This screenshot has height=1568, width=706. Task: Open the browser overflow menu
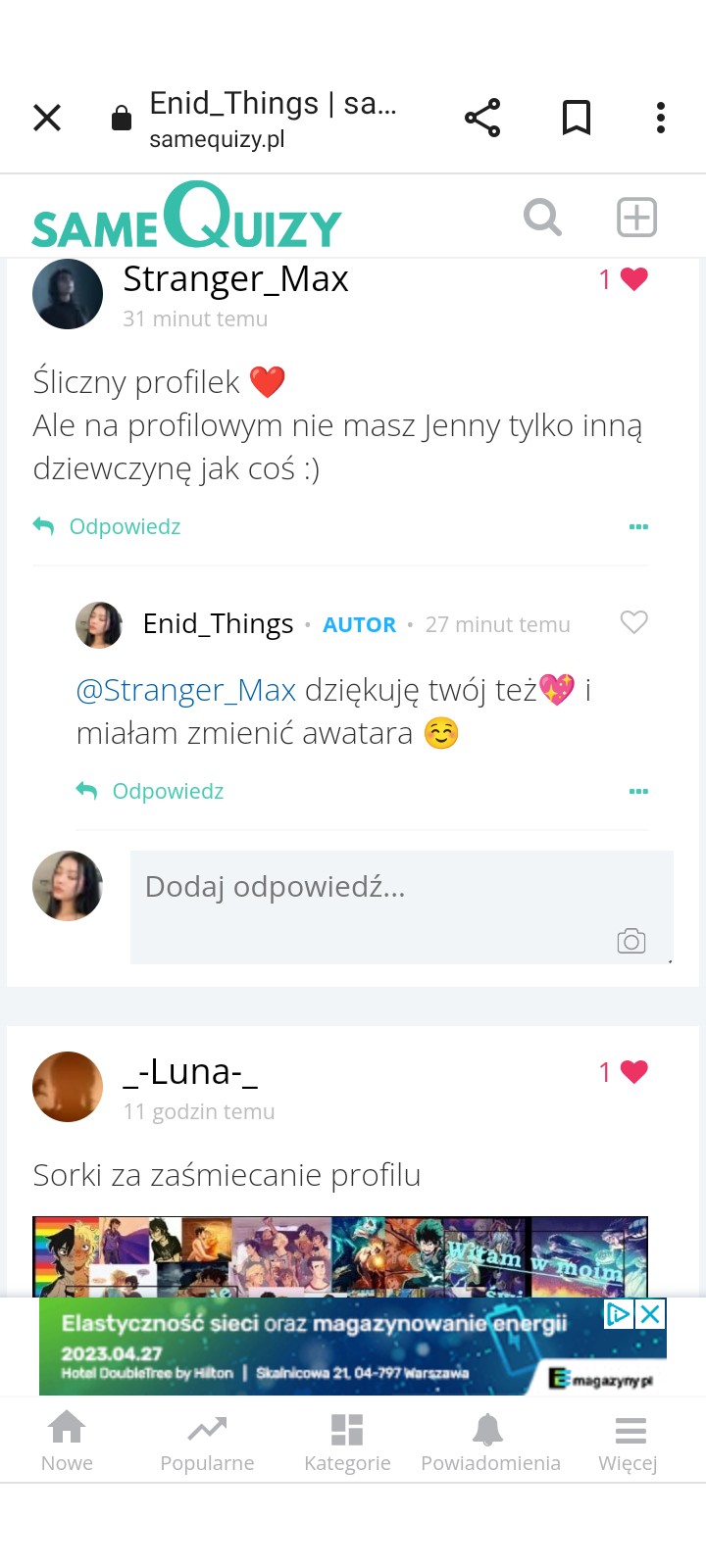pos(661,119)
